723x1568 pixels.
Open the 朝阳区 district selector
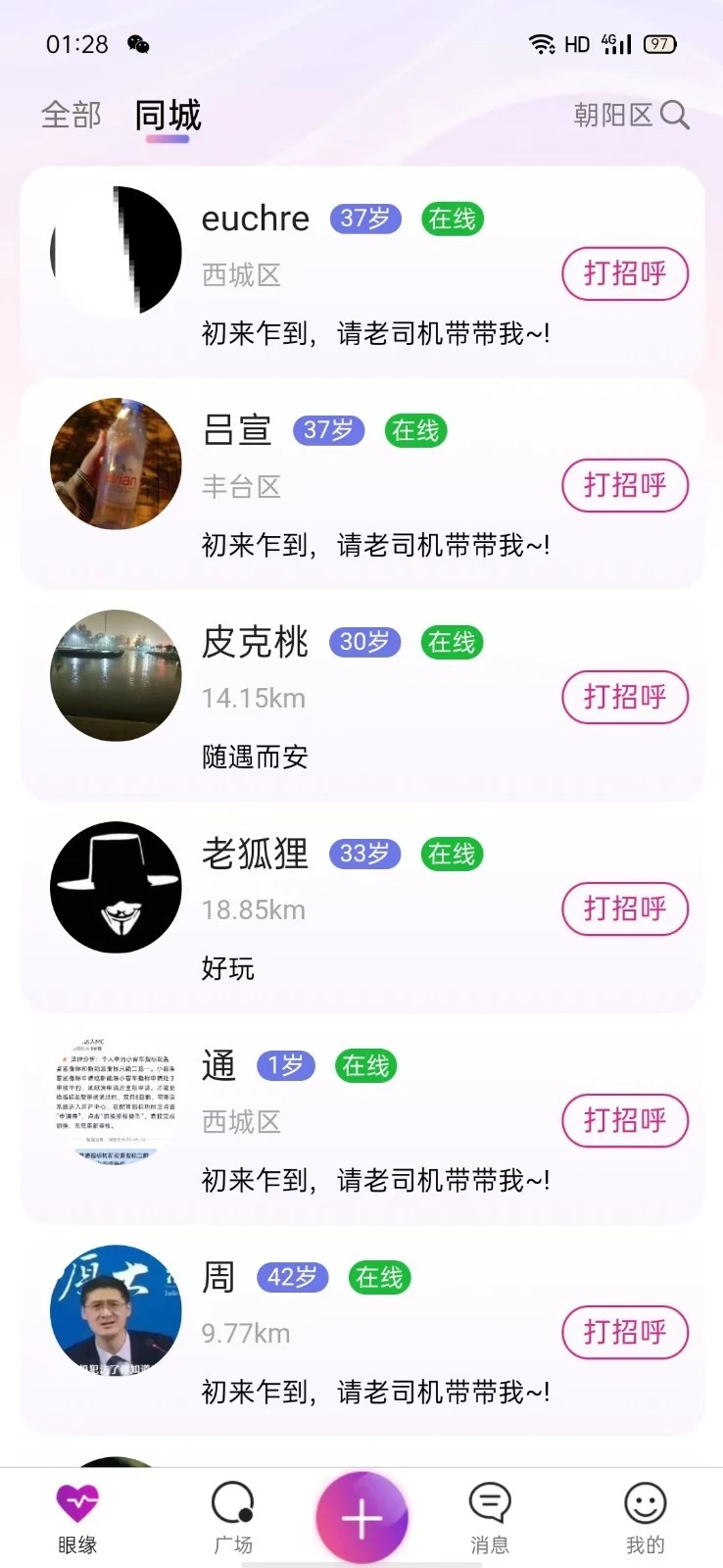[x=612, y=115]
